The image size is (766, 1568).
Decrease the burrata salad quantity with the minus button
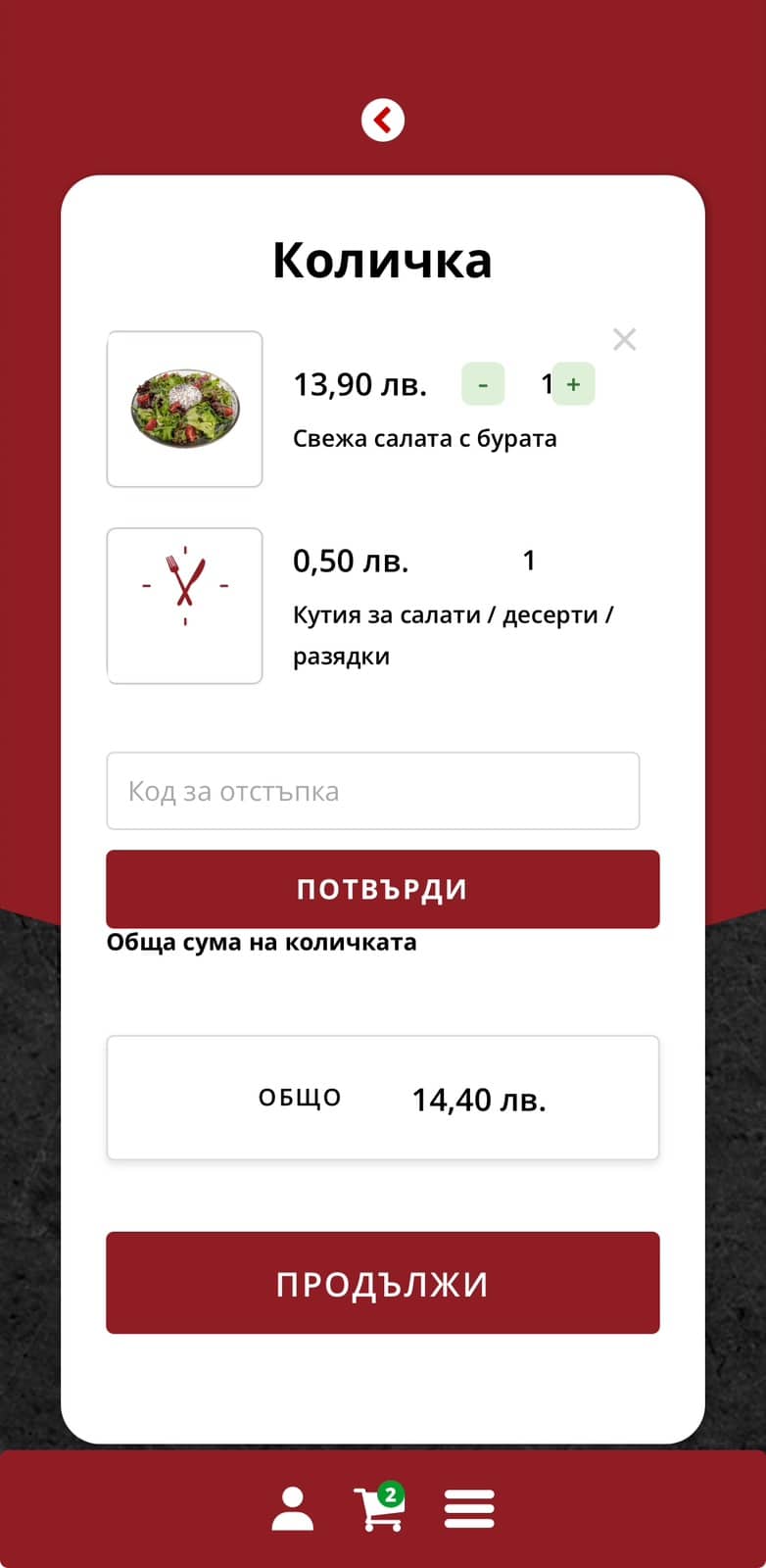coord(483,384)
